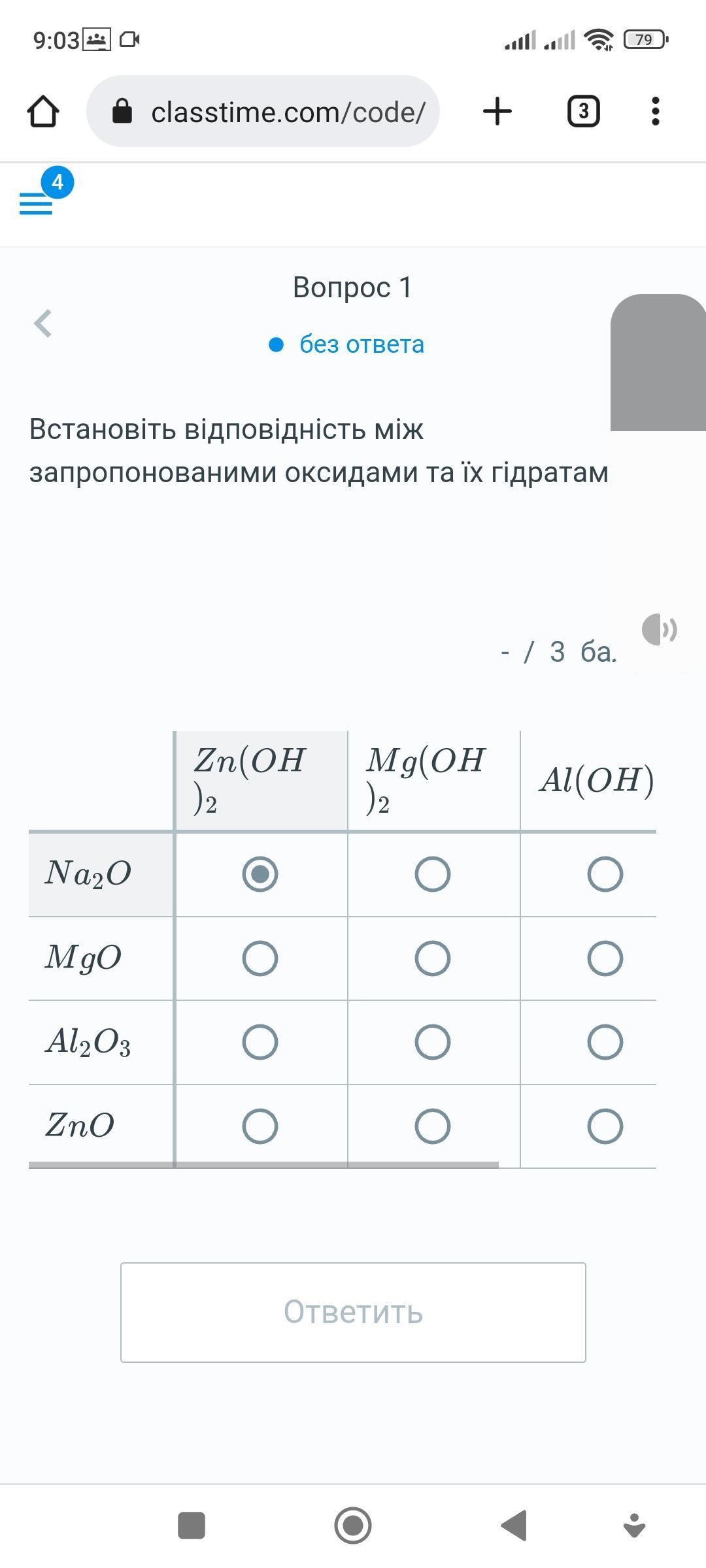Select Al(OH) for the Na2O row
The height and width of the screenshot is (1568, 706).
(x=605, y=874)
